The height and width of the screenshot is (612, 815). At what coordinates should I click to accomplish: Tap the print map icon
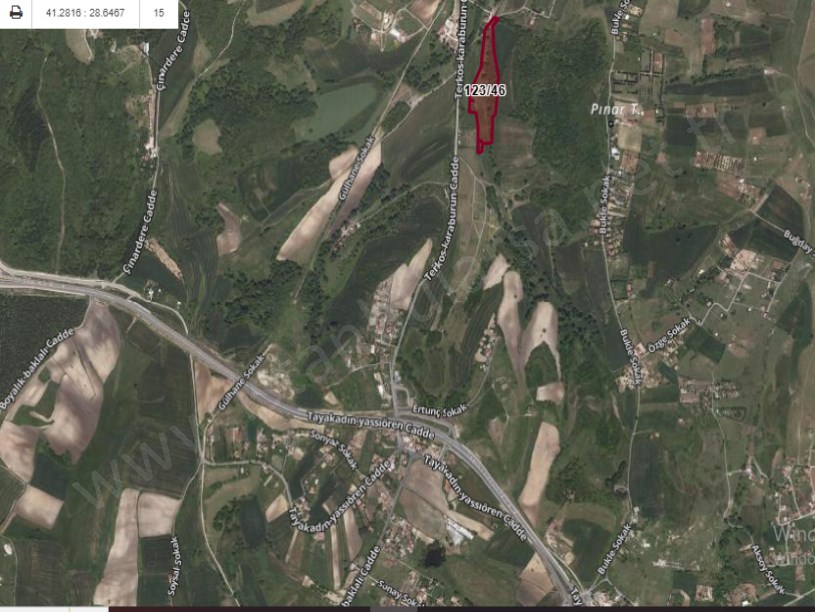click(16, 14)
